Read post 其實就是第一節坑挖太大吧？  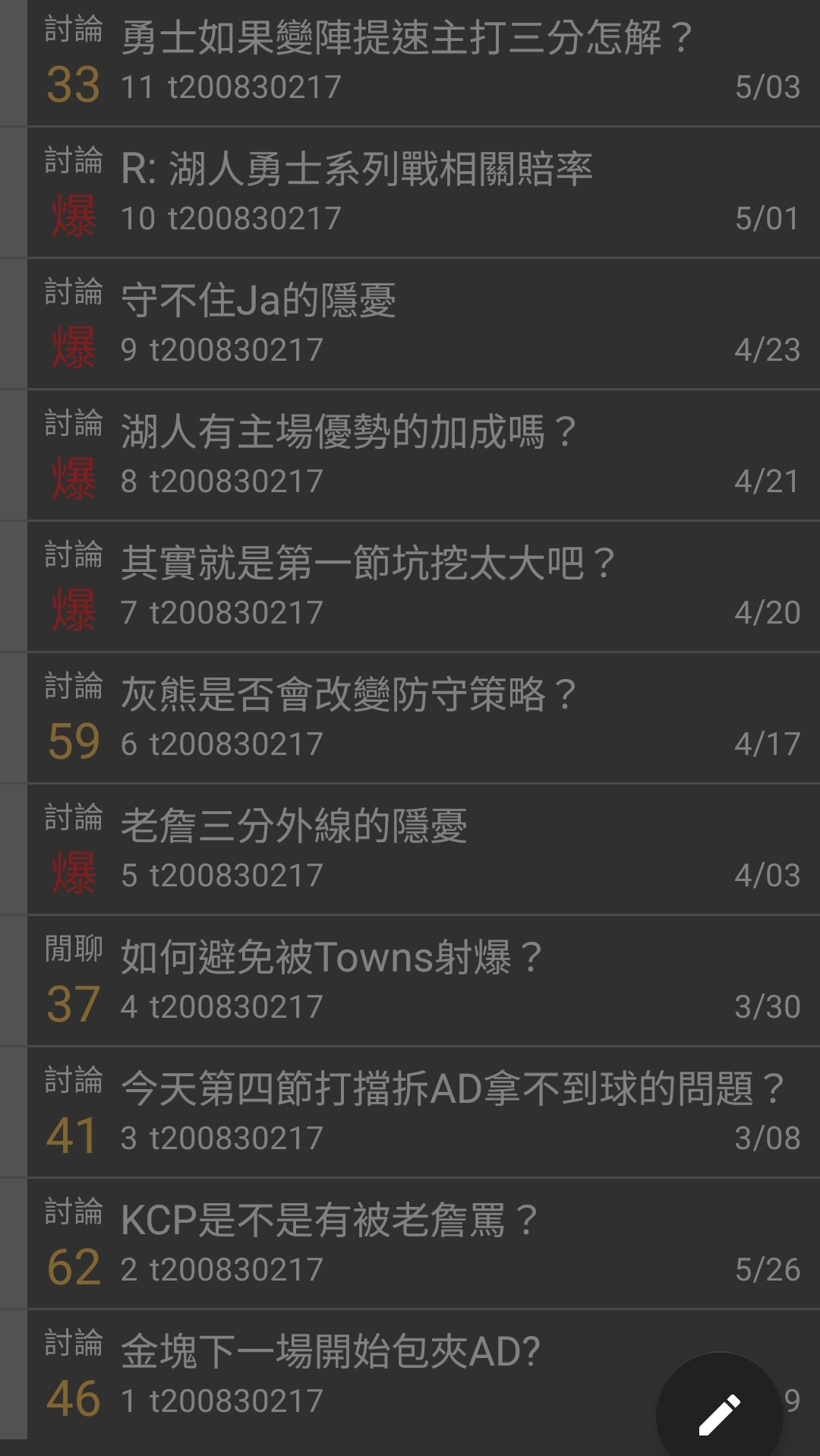coord(424,586)
